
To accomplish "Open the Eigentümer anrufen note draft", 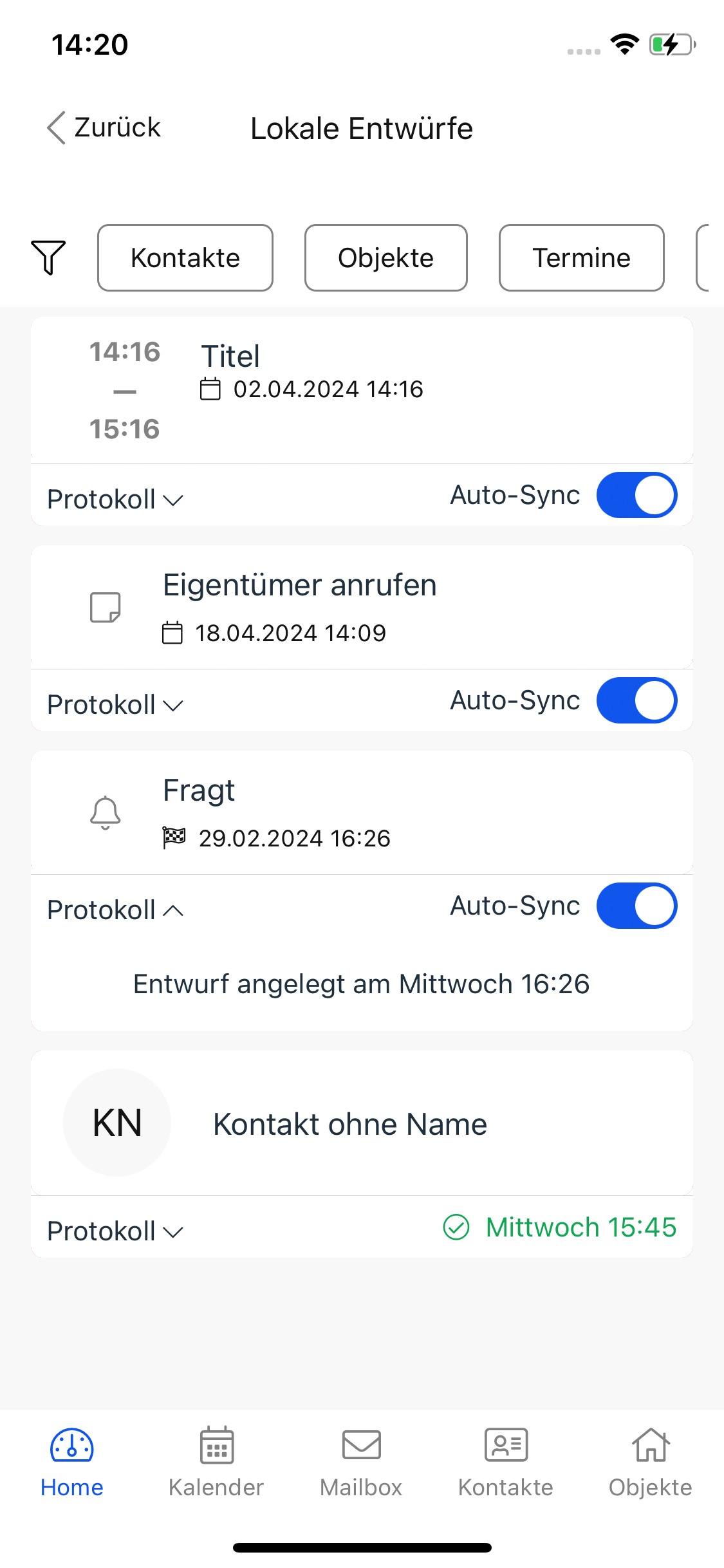I will (x=362, y=607).
